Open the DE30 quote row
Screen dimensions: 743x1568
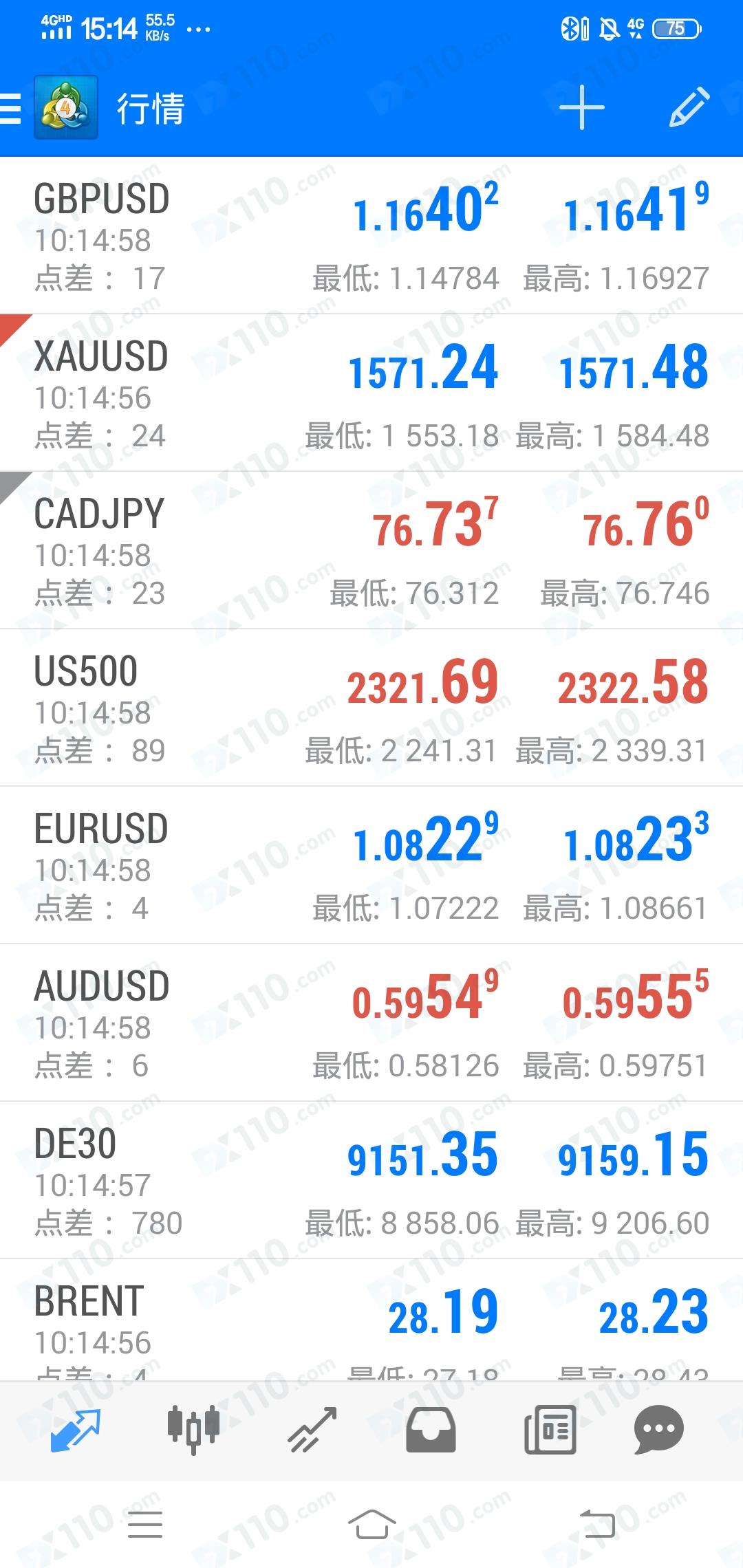click(371, 1181)
